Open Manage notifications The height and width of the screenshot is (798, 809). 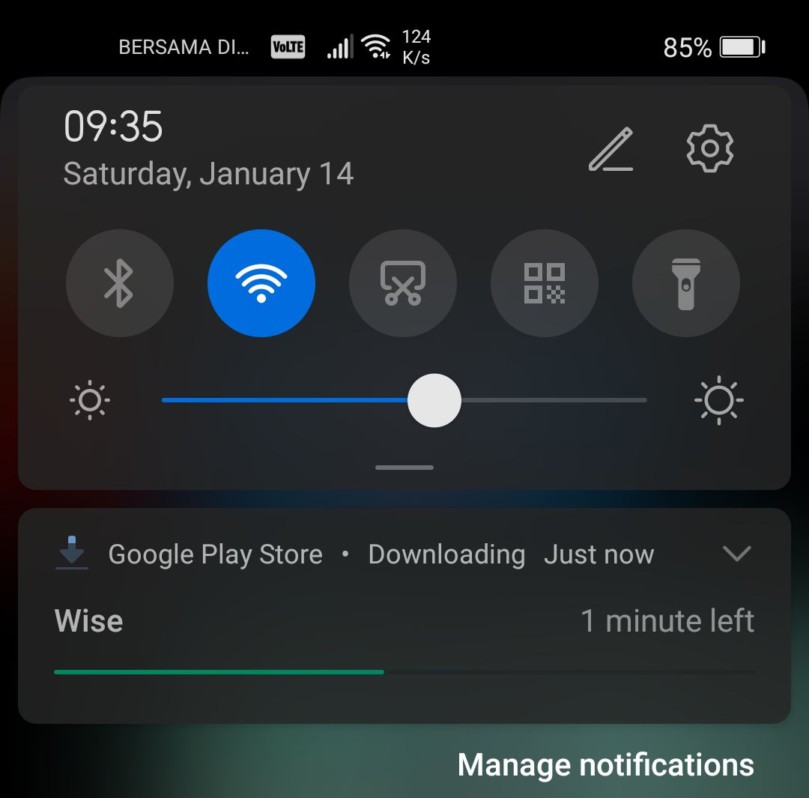605,765
